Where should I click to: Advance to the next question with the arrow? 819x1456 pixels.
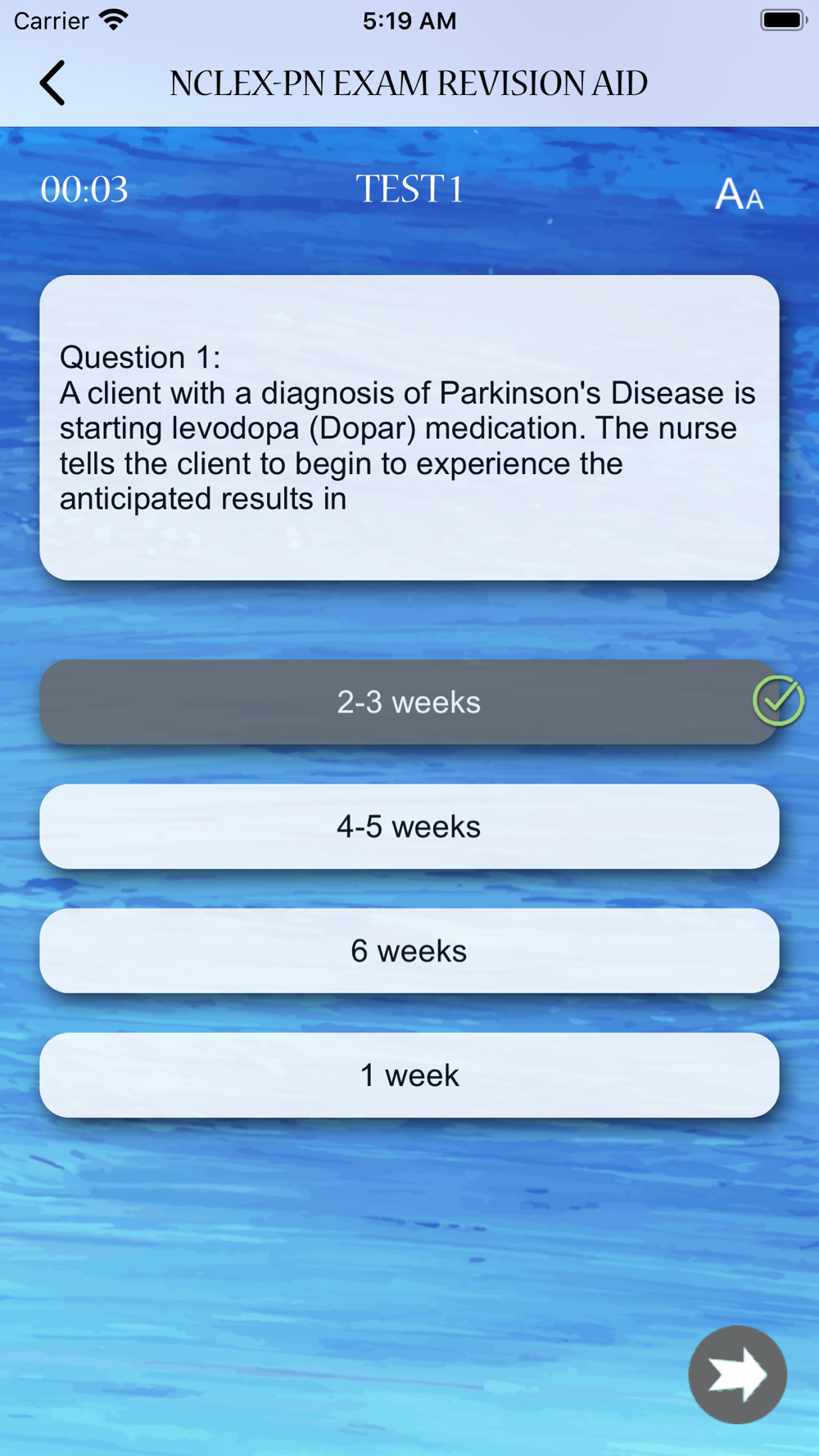point(737,1374)
